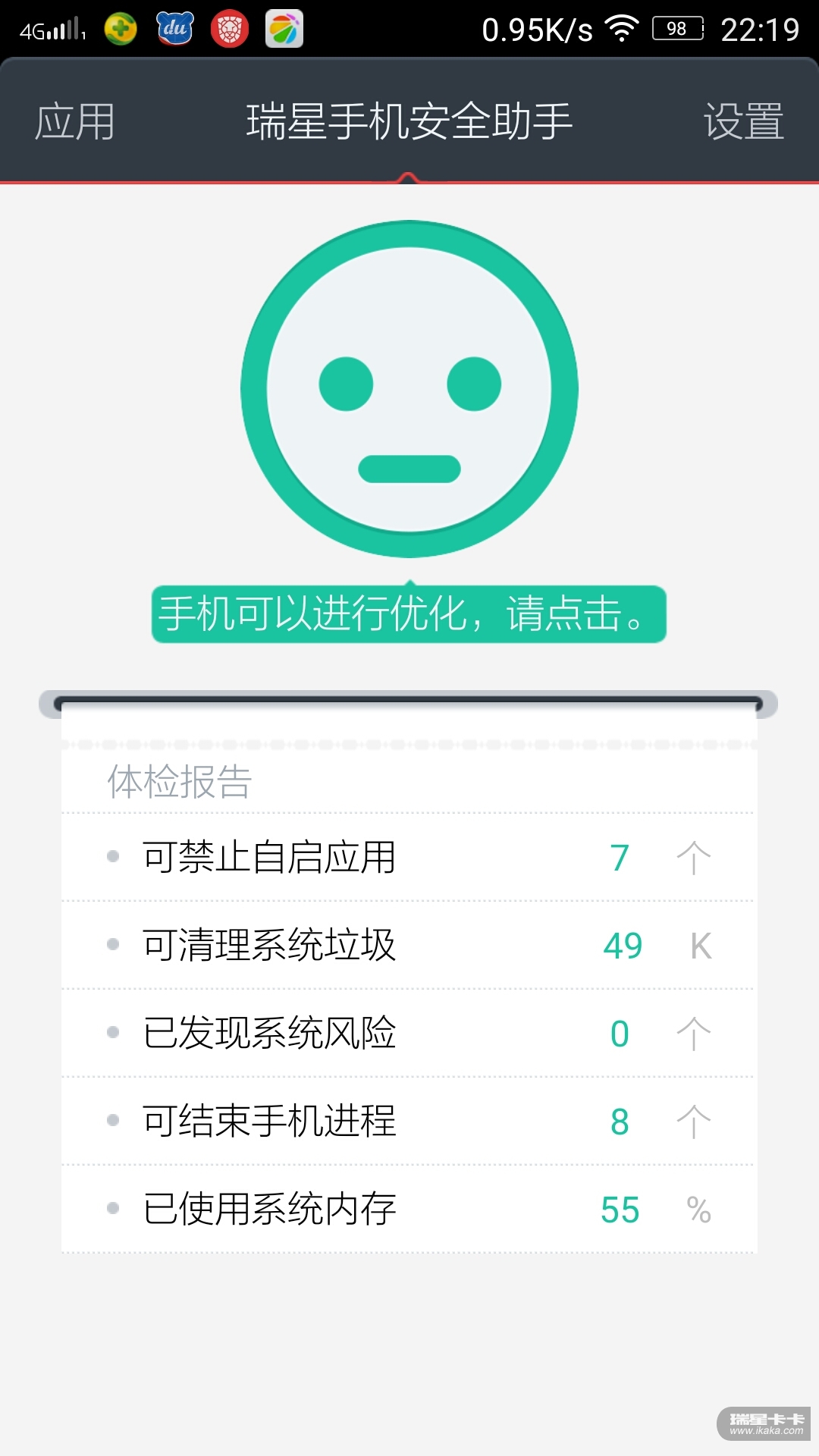The height and width of the screenshot is (1456, 819).
Task: View 已发现系统风险 details
Action: [x=409, y=1034]
